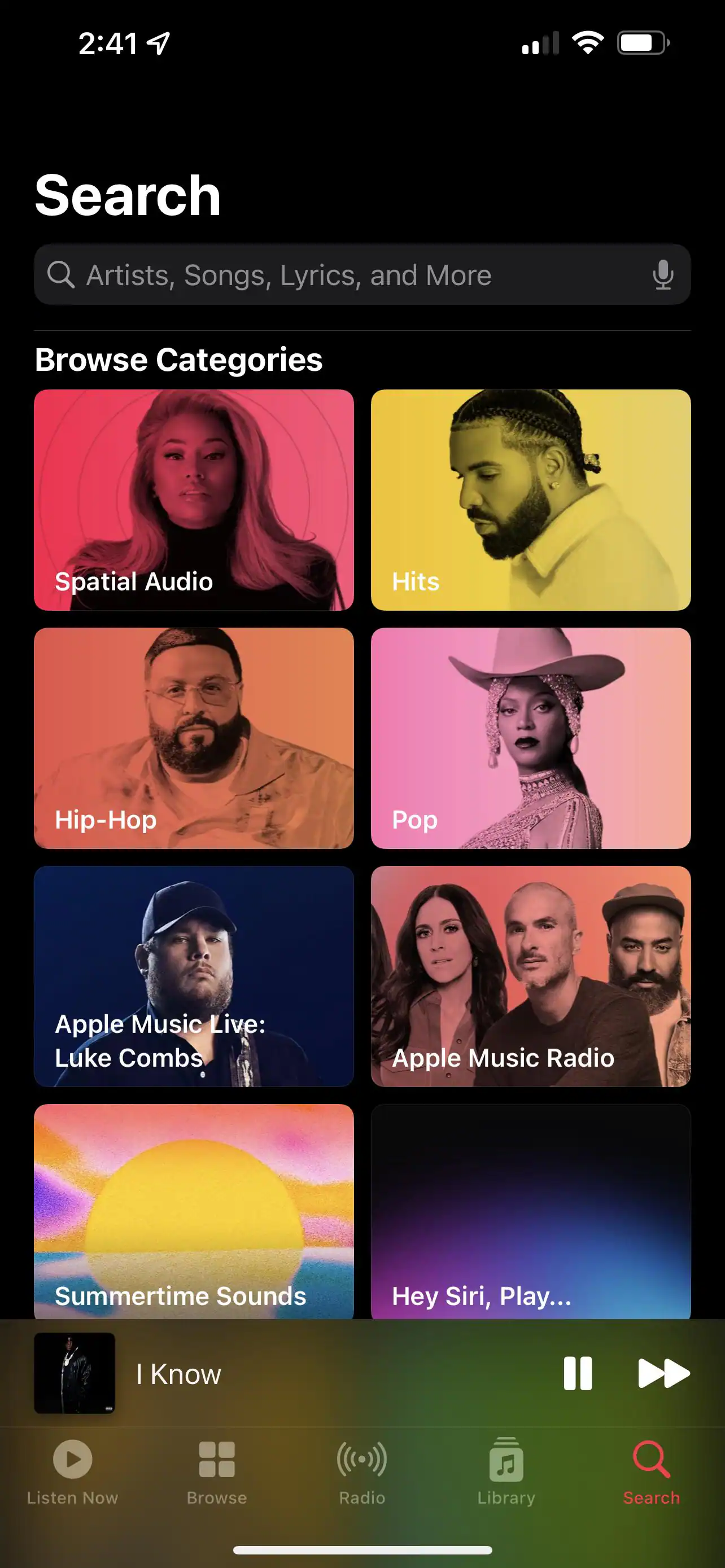The height and width of the screenshot is (1568, 725).
Task: View the Summertime Sounds category
Action: (x=194, y=1211)
